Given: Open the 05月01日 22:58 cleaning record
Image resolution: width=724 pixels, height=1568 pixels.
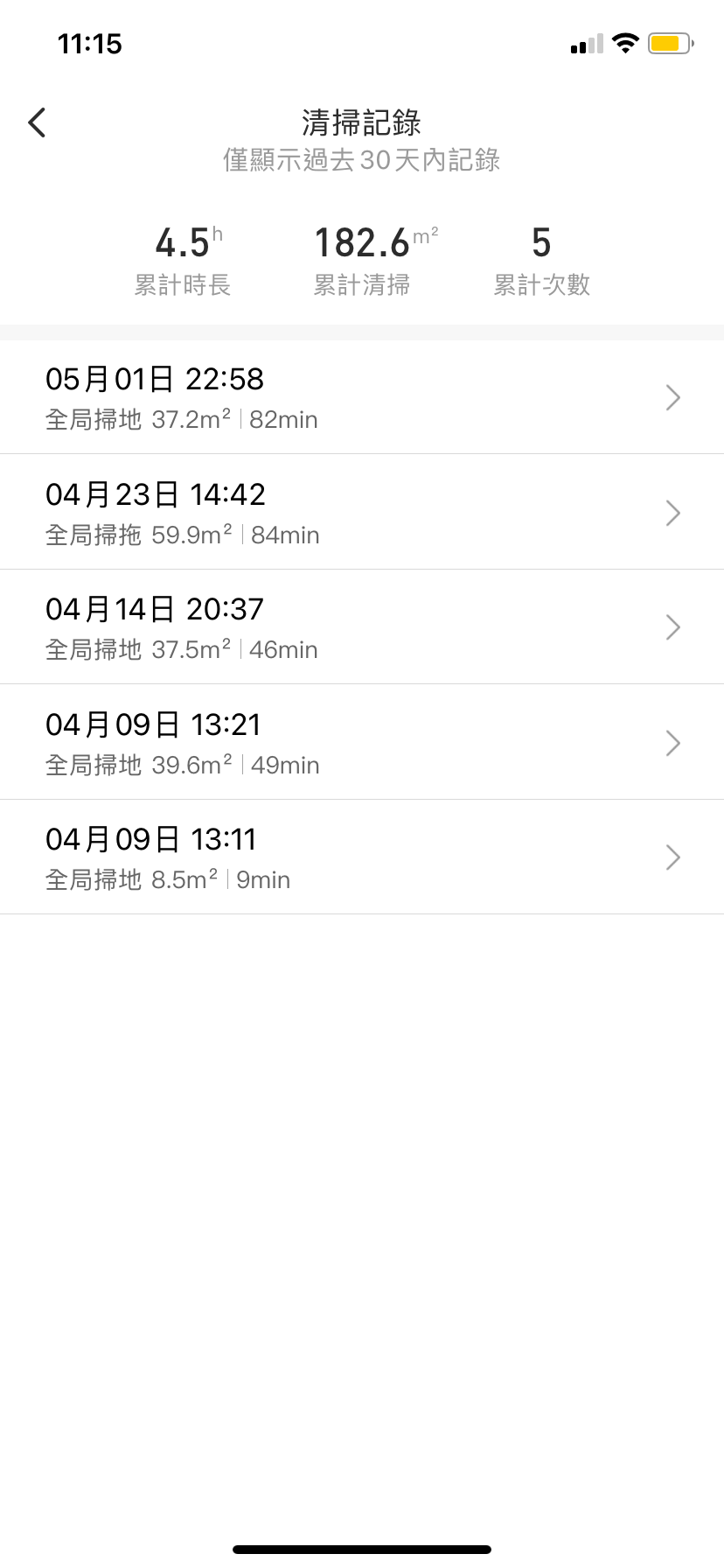Looking at the screenshot, I should (x=362, y=397).
